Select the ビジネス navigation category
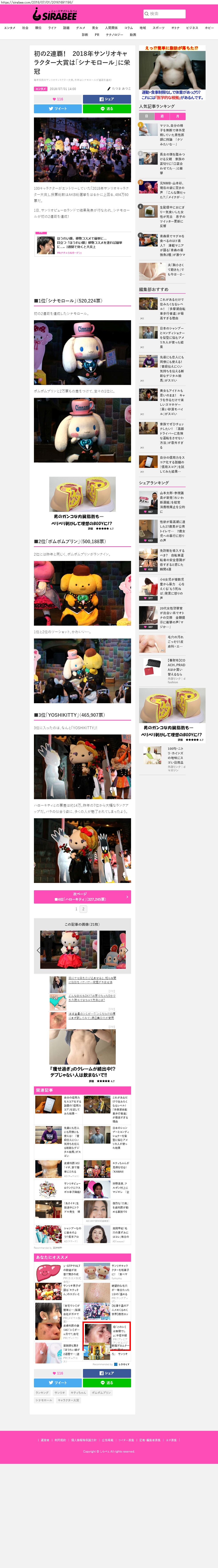Viewport: 218px width, 1568px height. [192, 28]
